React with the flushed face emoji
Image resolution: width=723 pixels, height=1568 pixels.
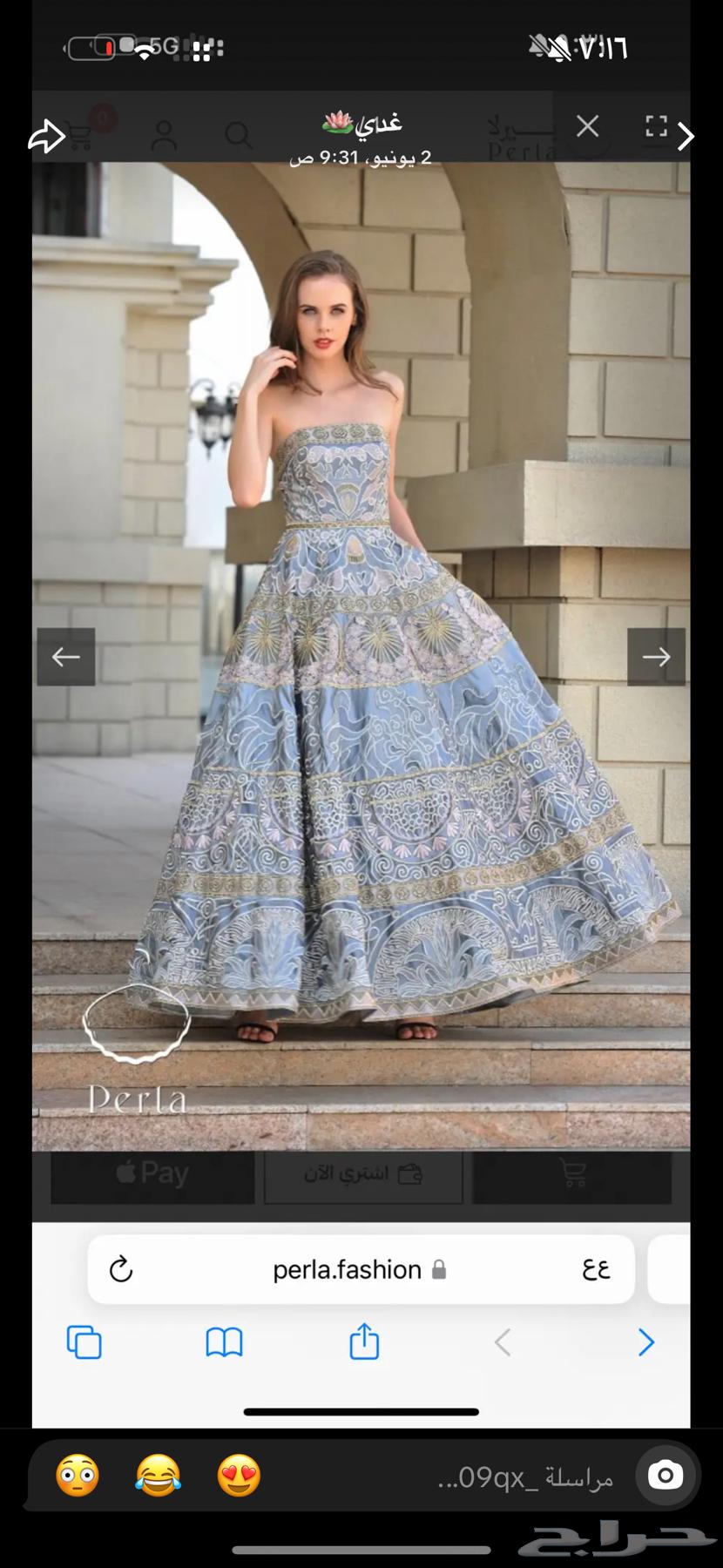pyautogui.click(x=78, y=1476)
